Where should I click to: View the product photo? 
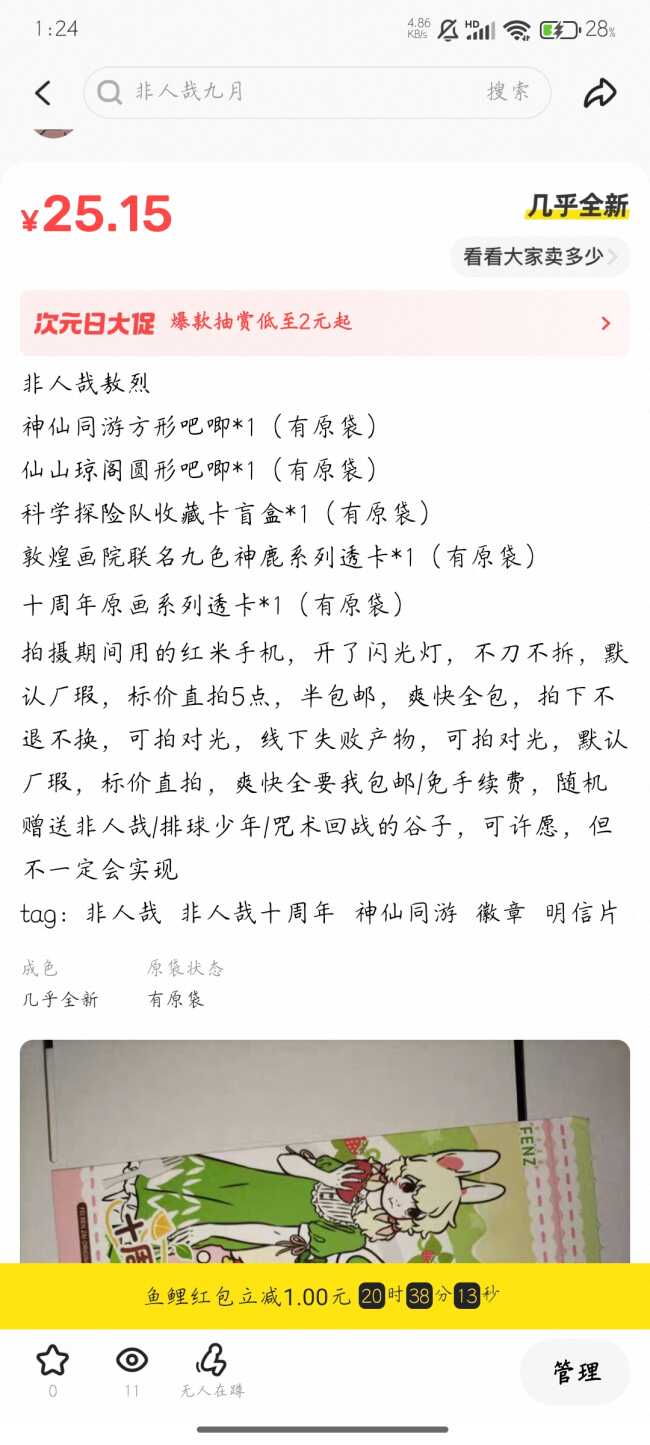click(324, 1150)
